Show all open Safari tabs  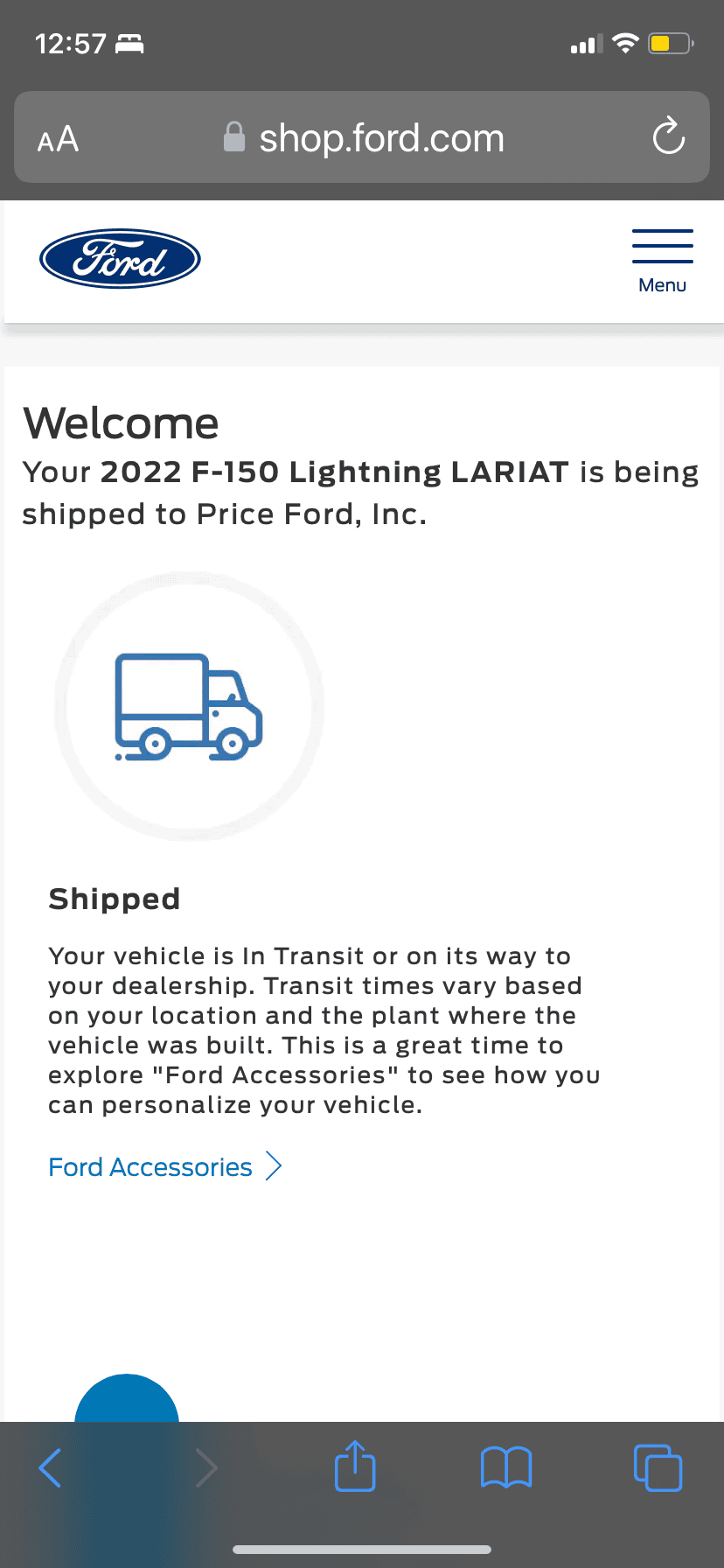658,1467
